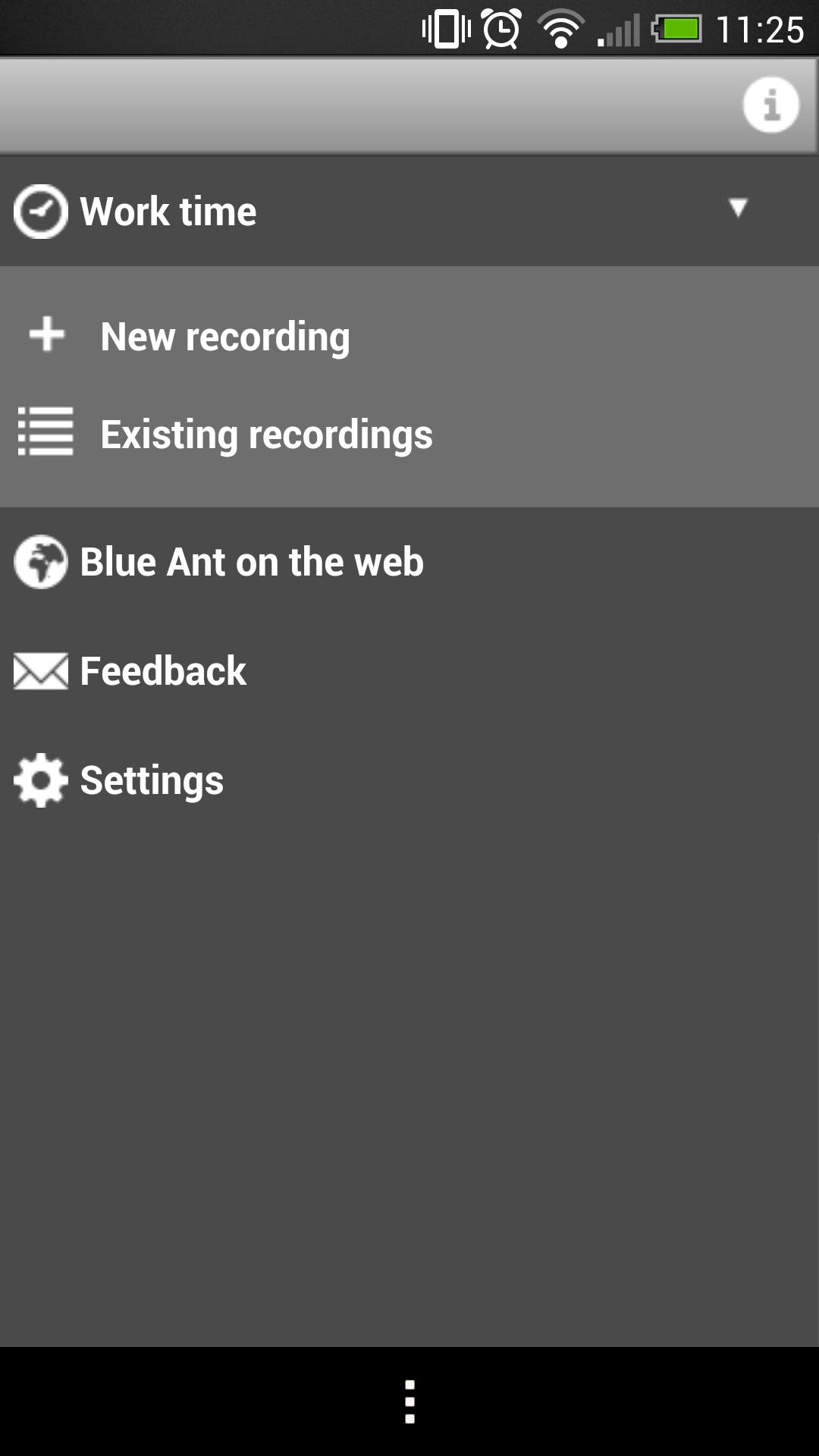Tap the plus icon for New recording
Image resolution: width=819 pixels, height=1456 pixels.
tap(45, 336)
